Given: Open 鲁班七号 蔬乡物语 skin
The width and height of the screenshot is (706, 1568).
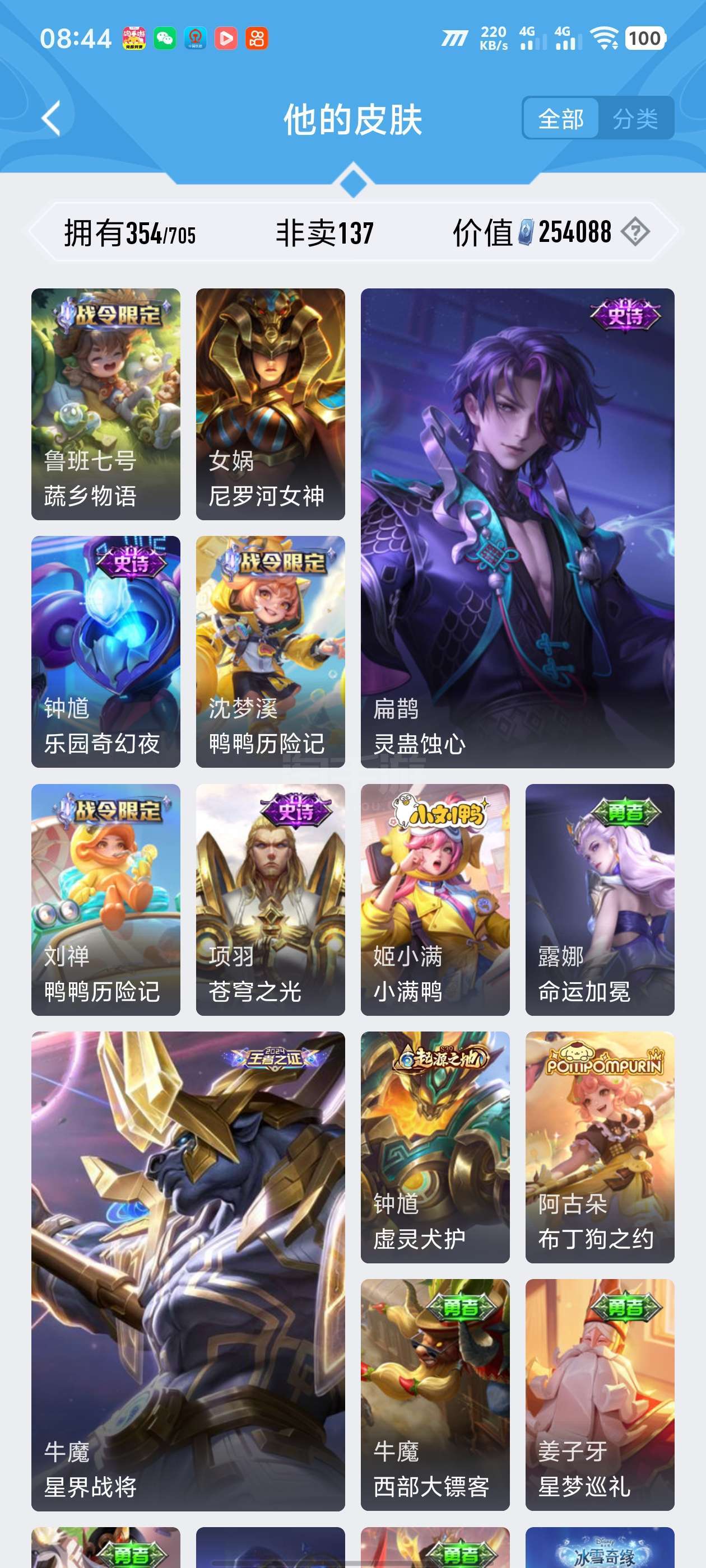Looking at the screenshot, I should (106, 404).
